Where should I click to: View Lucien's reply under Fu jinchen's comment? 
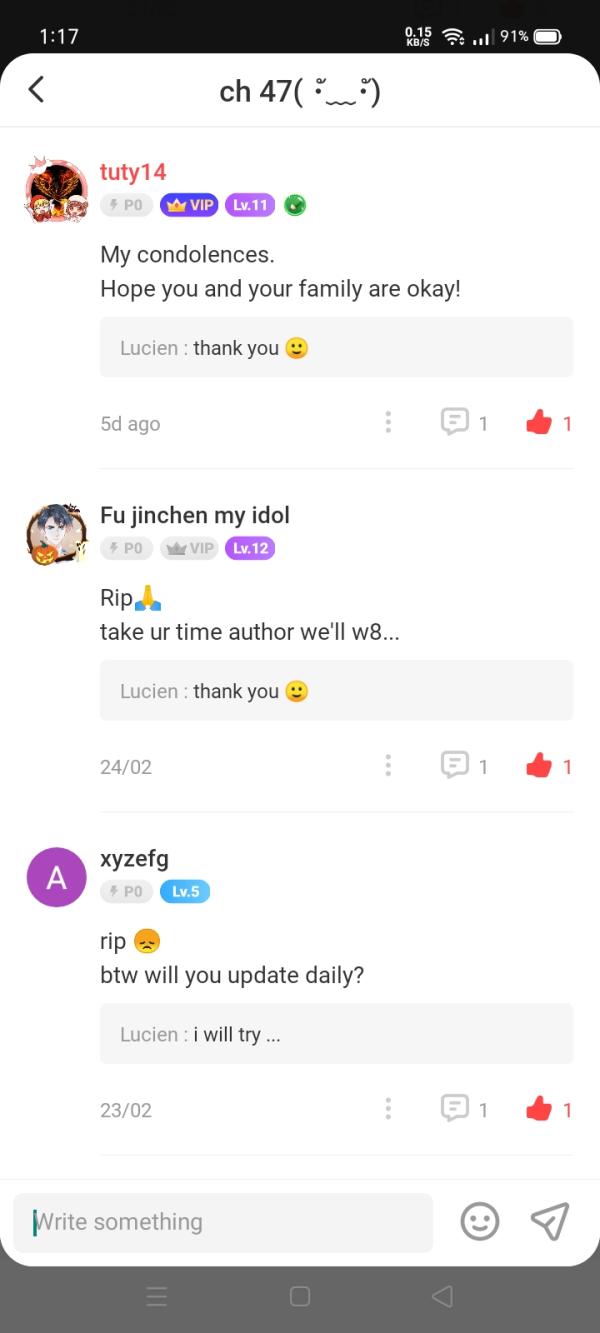coord(336,691)
